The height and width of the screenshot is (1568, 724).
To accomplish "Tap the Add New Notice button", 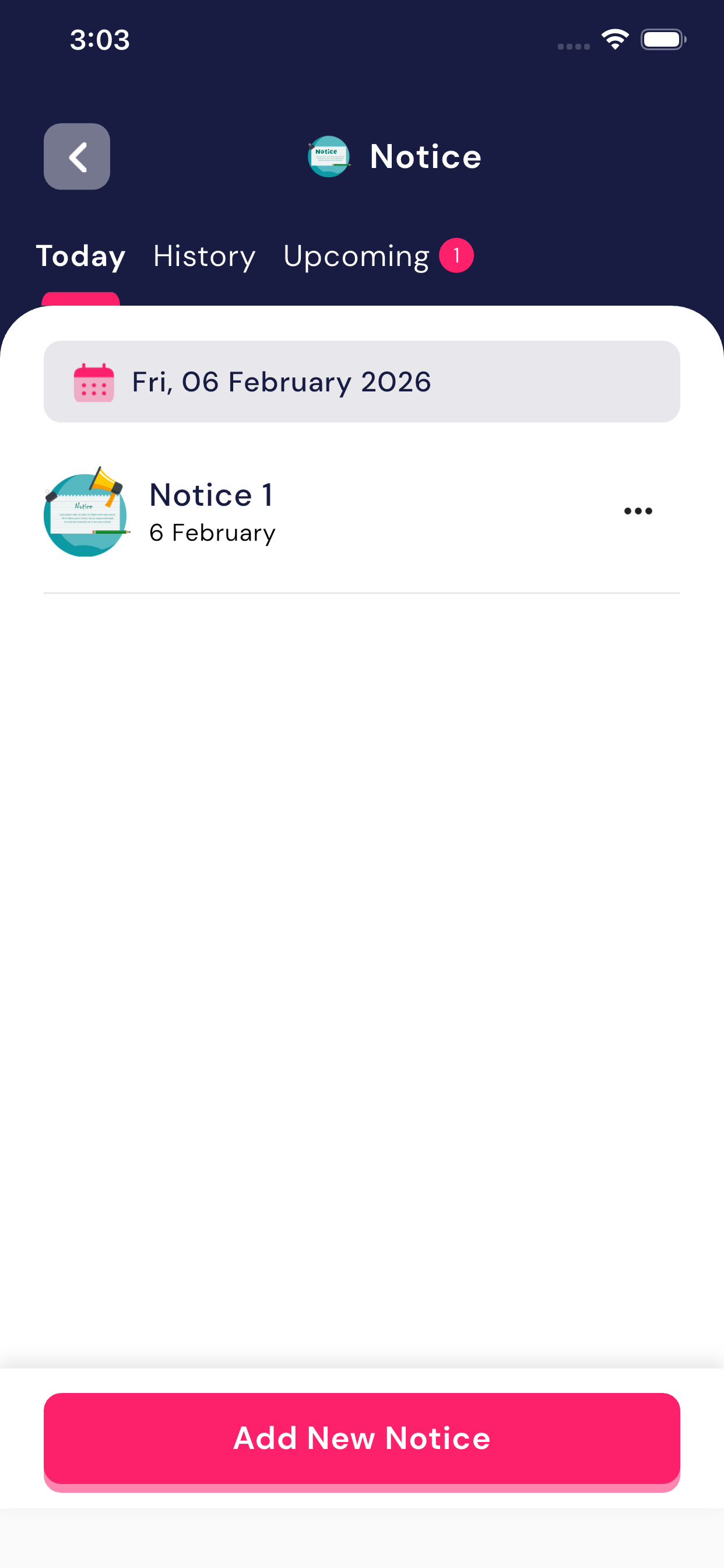I will click(x=361, y=1438).
